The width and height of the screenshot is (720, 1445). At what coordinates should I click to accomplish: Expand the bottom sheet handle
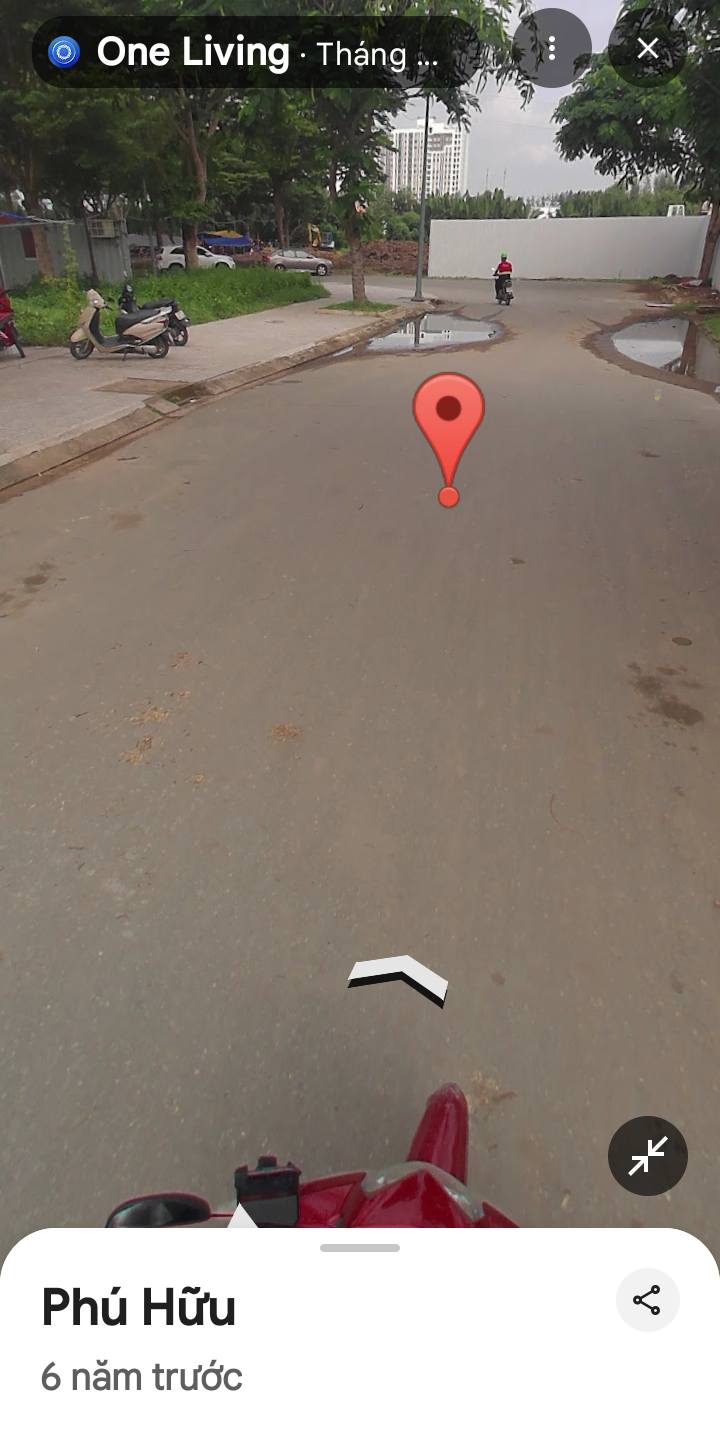(360, 1248)
